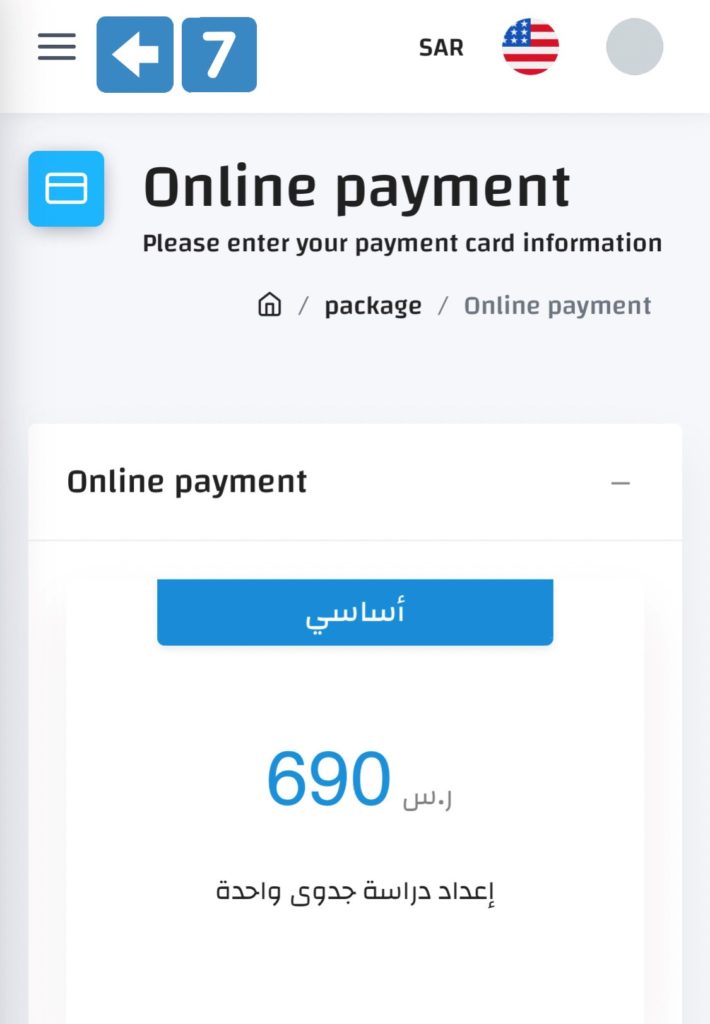Switch language via the US flag

tap(530, 47)
